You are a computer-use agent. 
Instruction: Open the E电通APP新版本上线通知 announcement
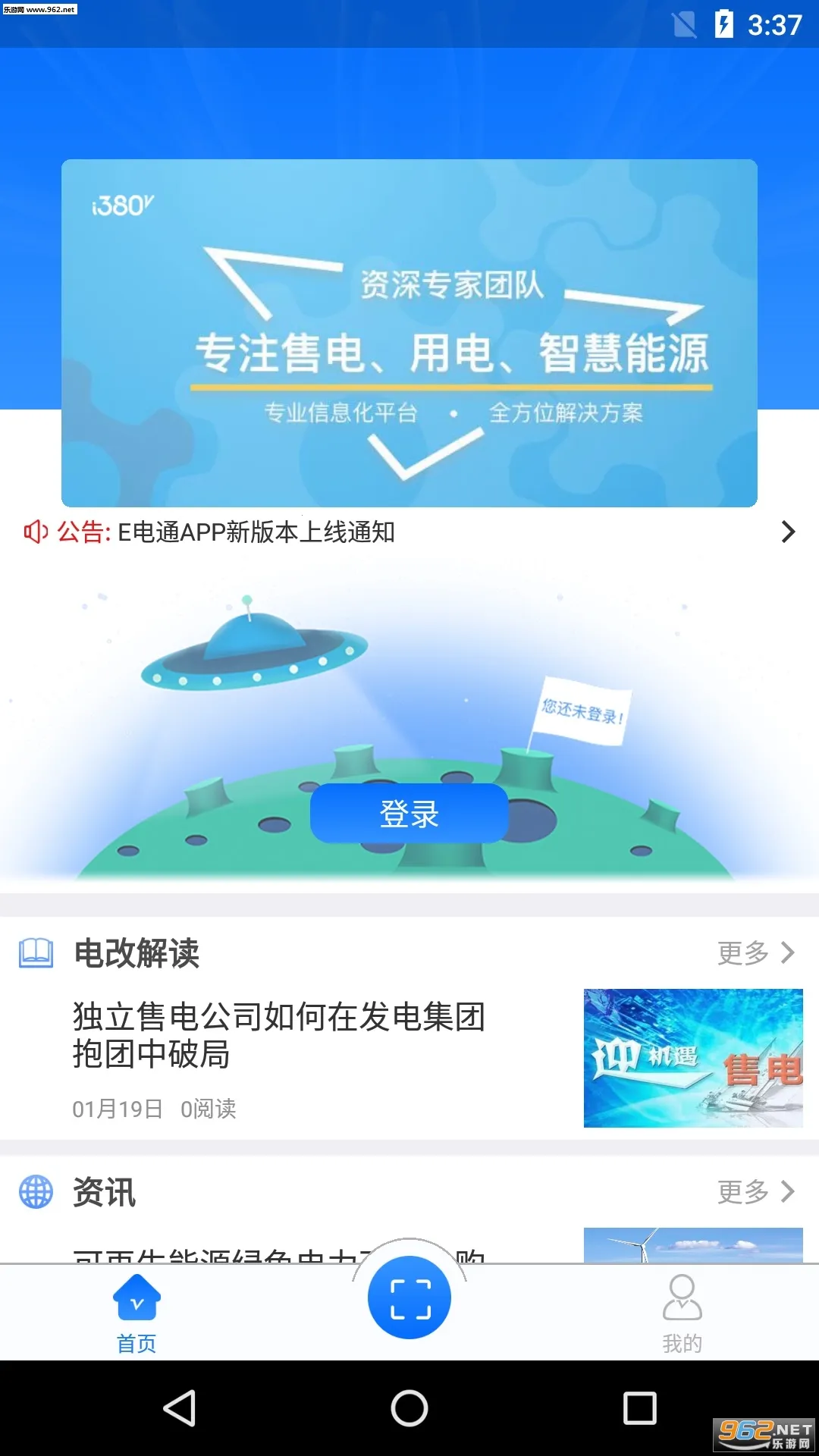[256, 532]
